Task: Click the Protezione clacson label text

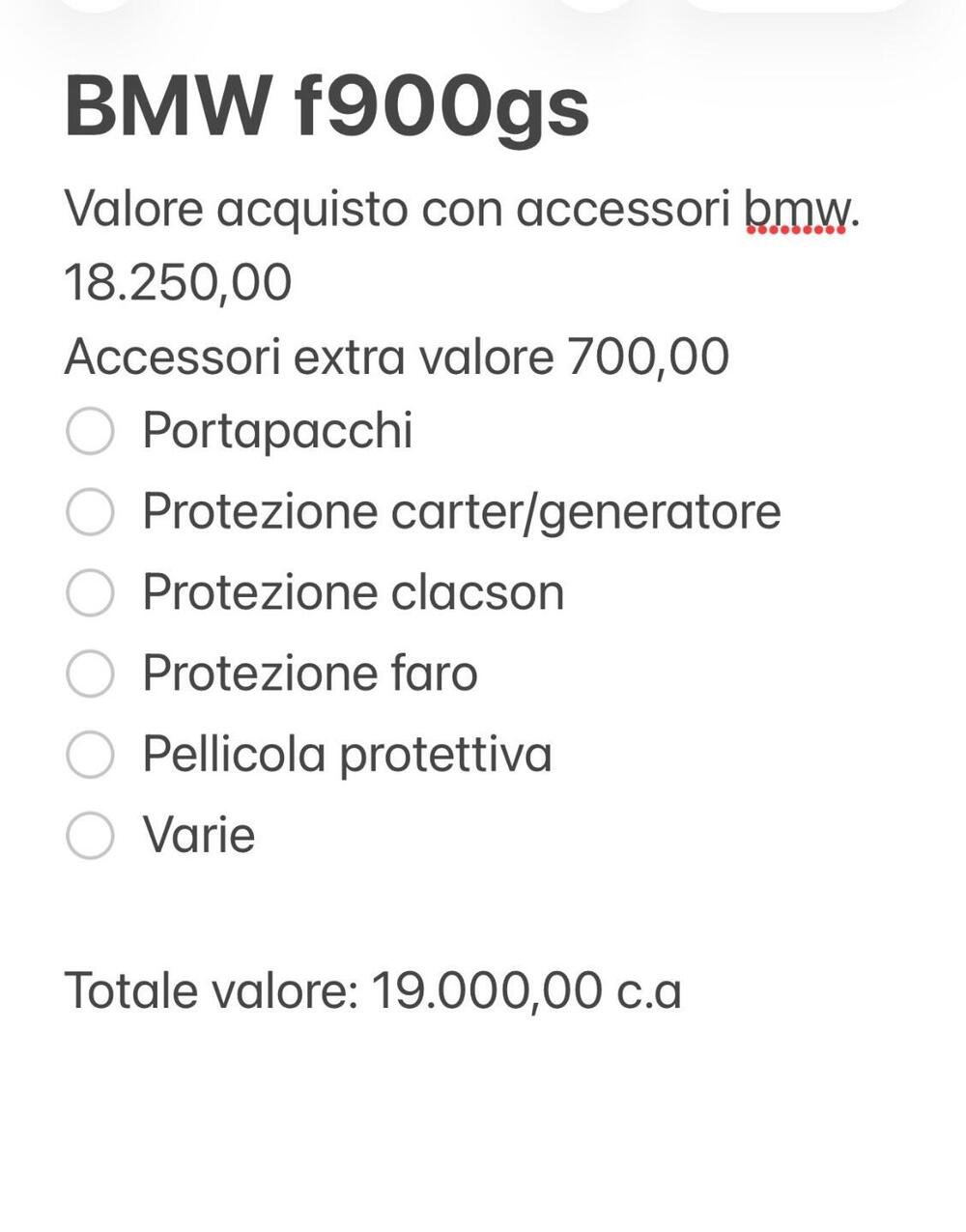Action: 353,593
